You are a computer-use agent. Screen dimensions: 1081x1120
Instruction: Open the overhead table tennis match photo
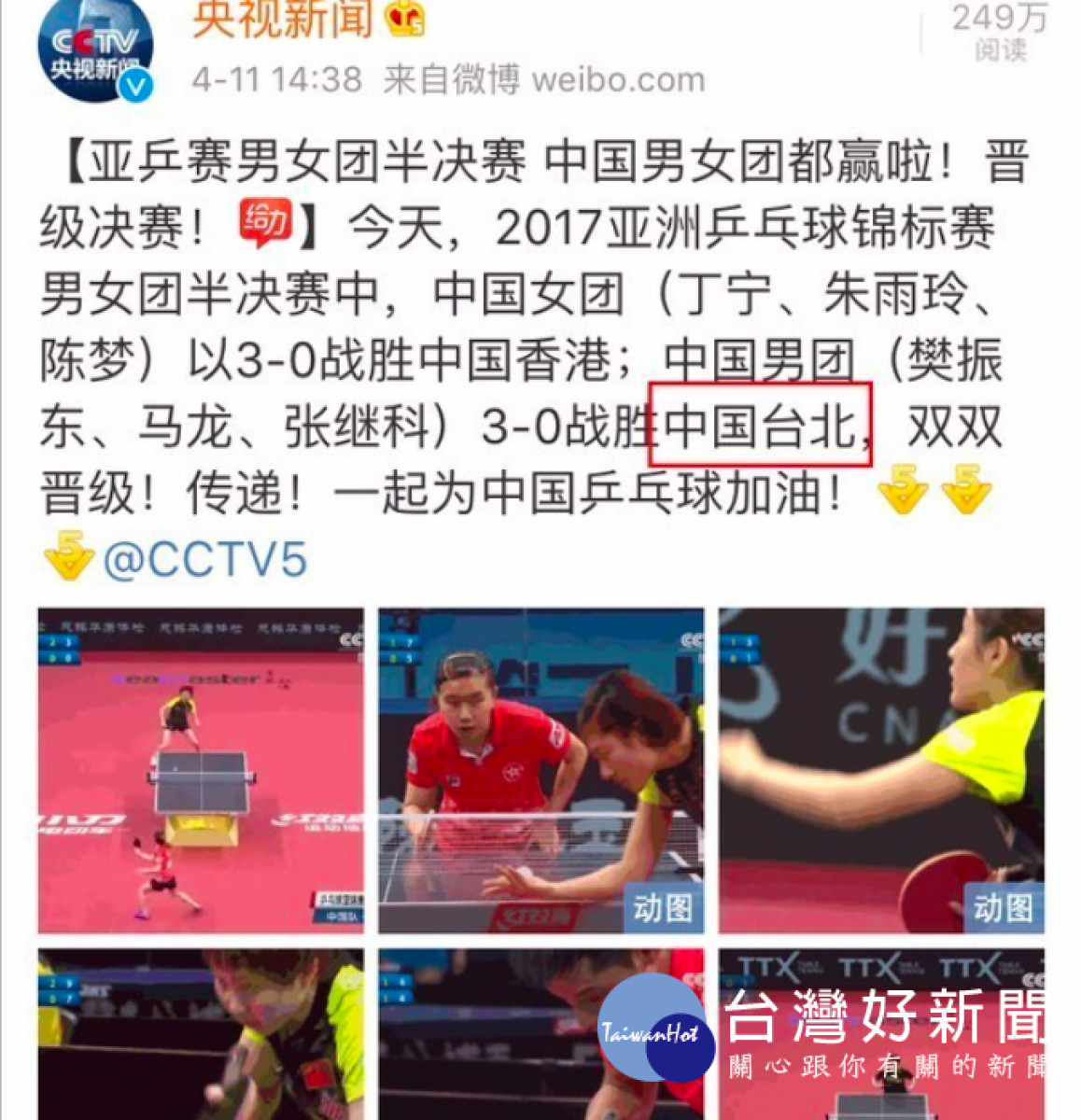pyautogui.click(x=201, y=770)
